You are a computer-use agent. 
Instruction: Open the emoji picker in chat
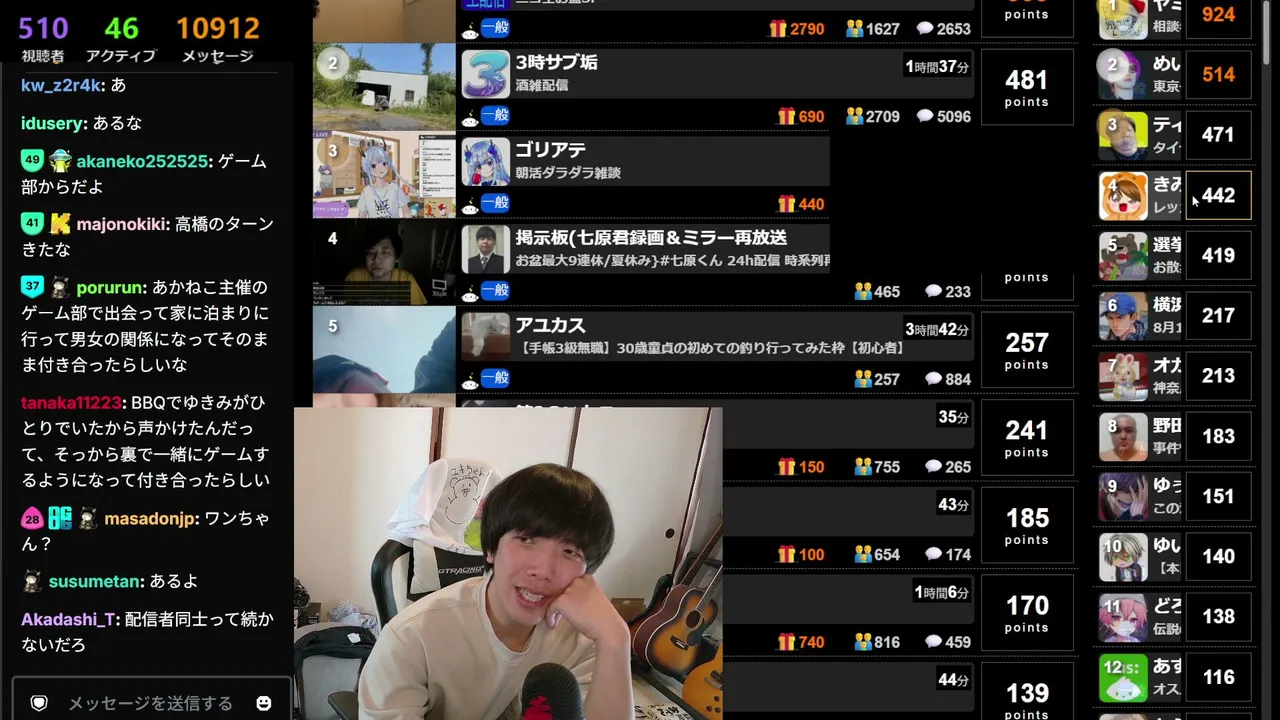[264, 703]
